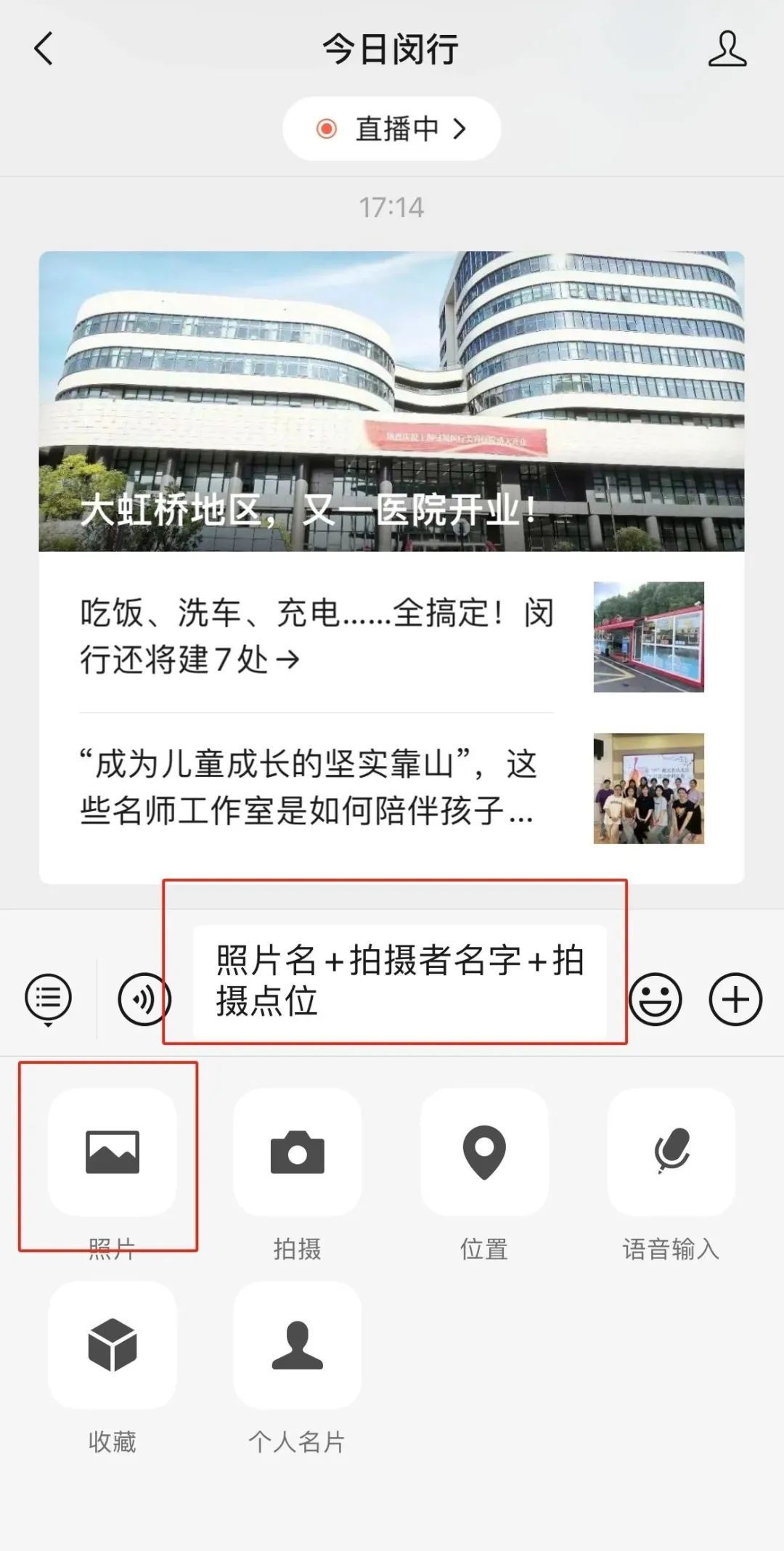Viewport: 784px width, 1551px height.
Task: Choose 照片 to send a photo
Action: (112, 1152)
